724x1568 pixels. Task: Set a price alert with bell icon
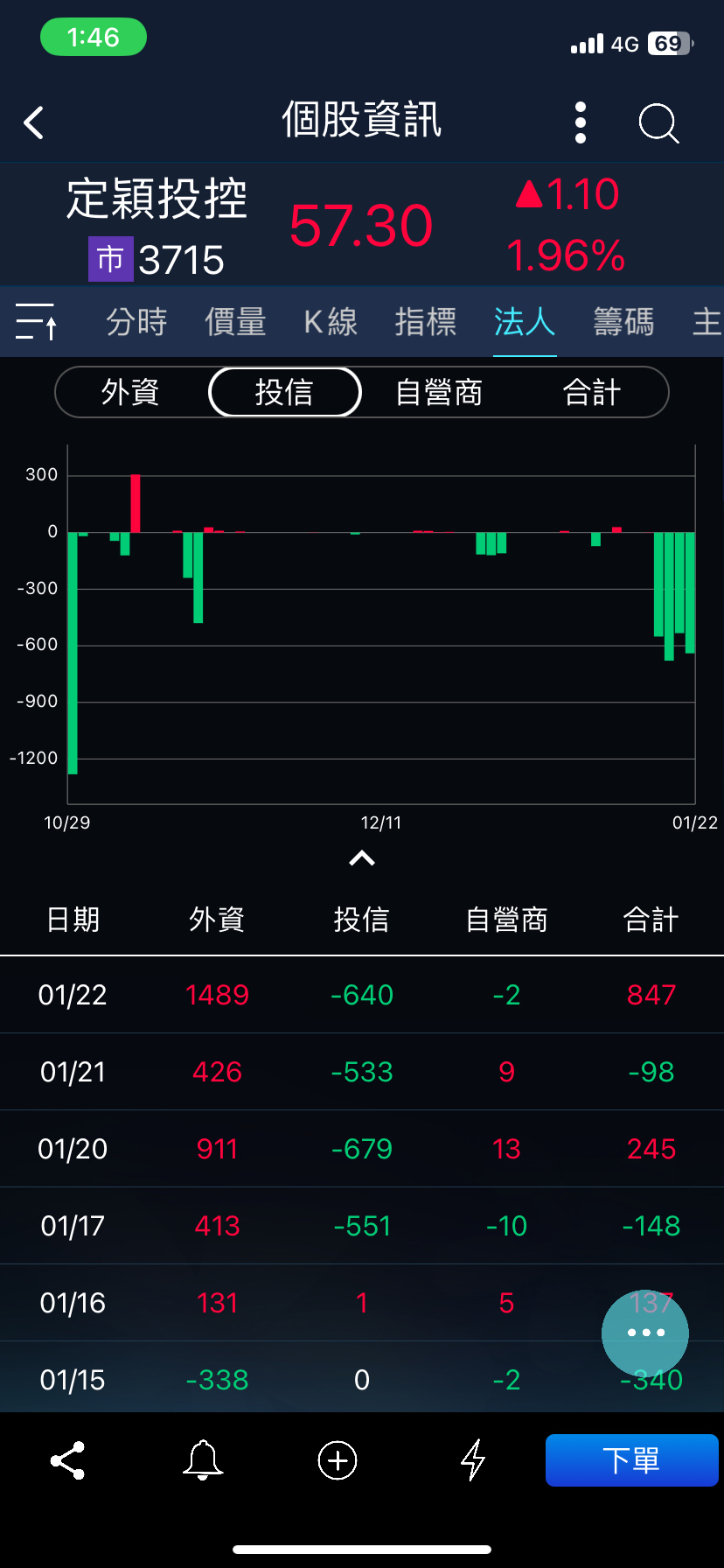pos(203,1460)
